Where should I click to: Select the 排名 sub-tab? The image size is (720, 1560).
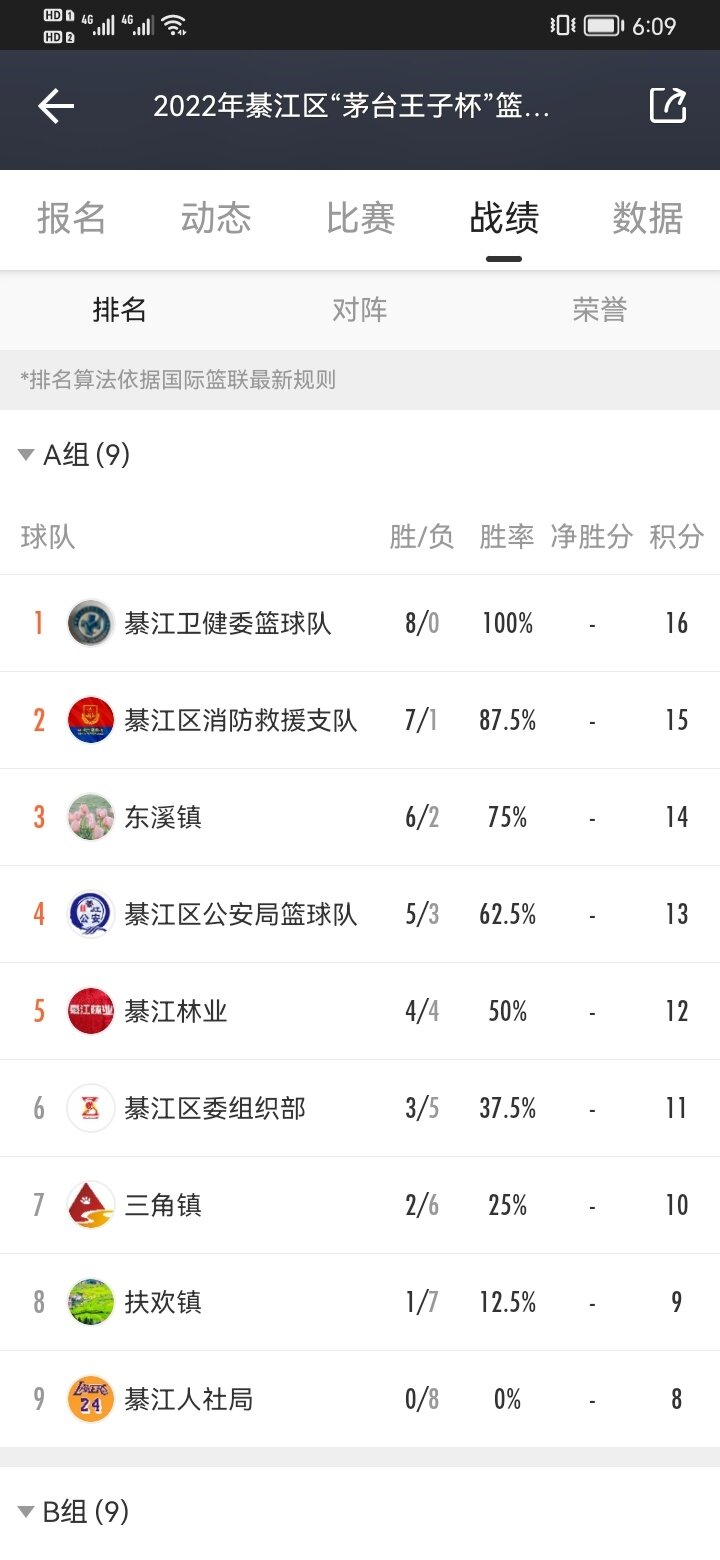(x=120, y=310)
